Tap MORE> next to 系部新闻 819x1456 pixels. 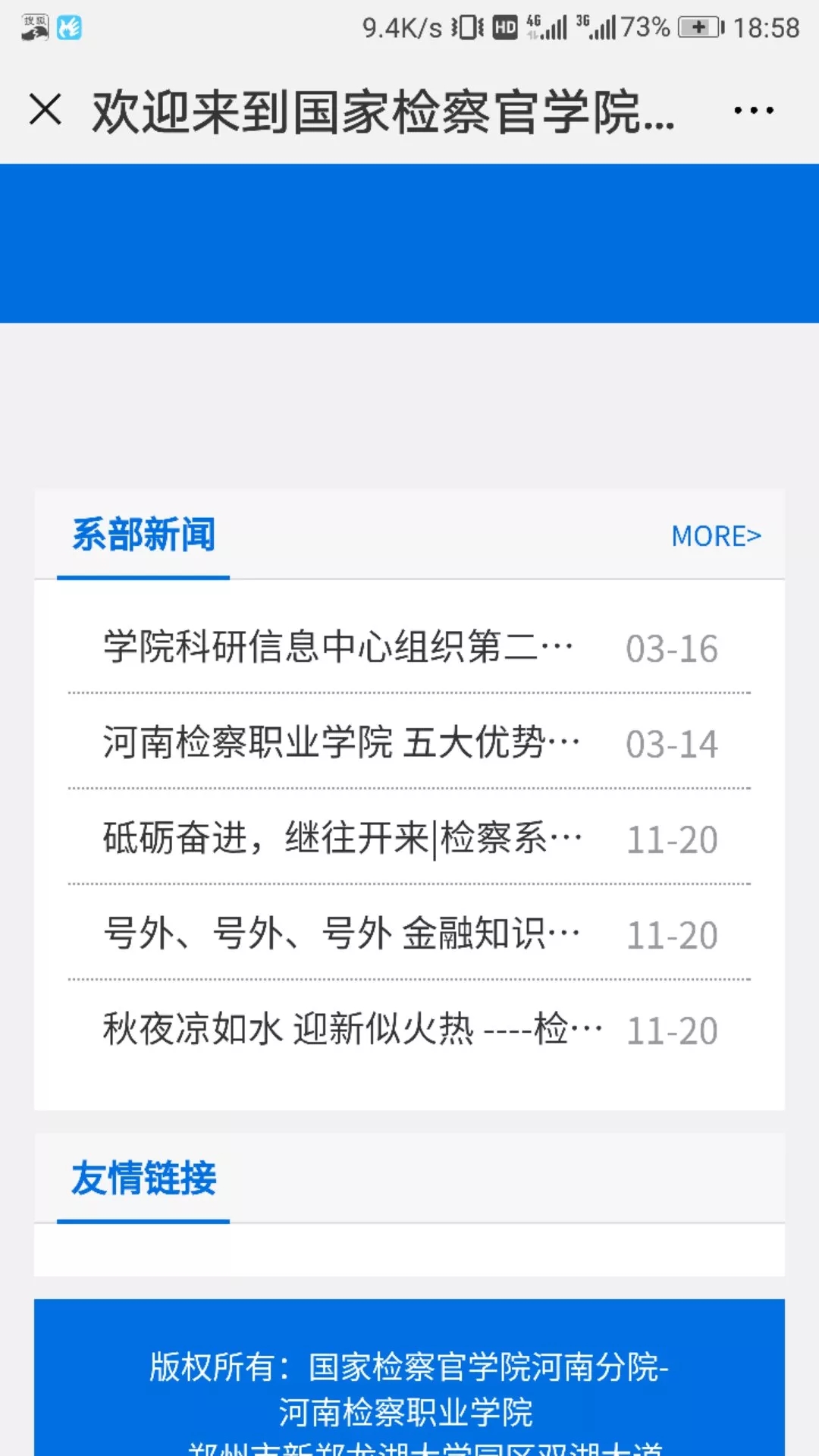coord(716,536)
